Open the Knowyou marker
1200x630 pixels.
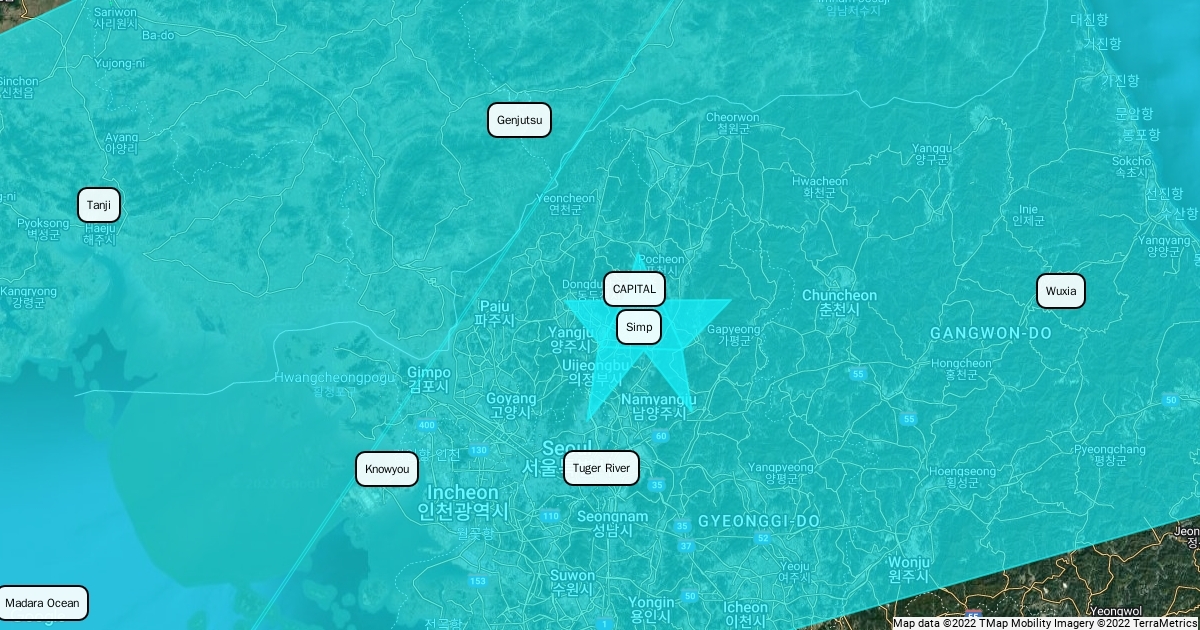pyautogui.click(x=387, y=469)
